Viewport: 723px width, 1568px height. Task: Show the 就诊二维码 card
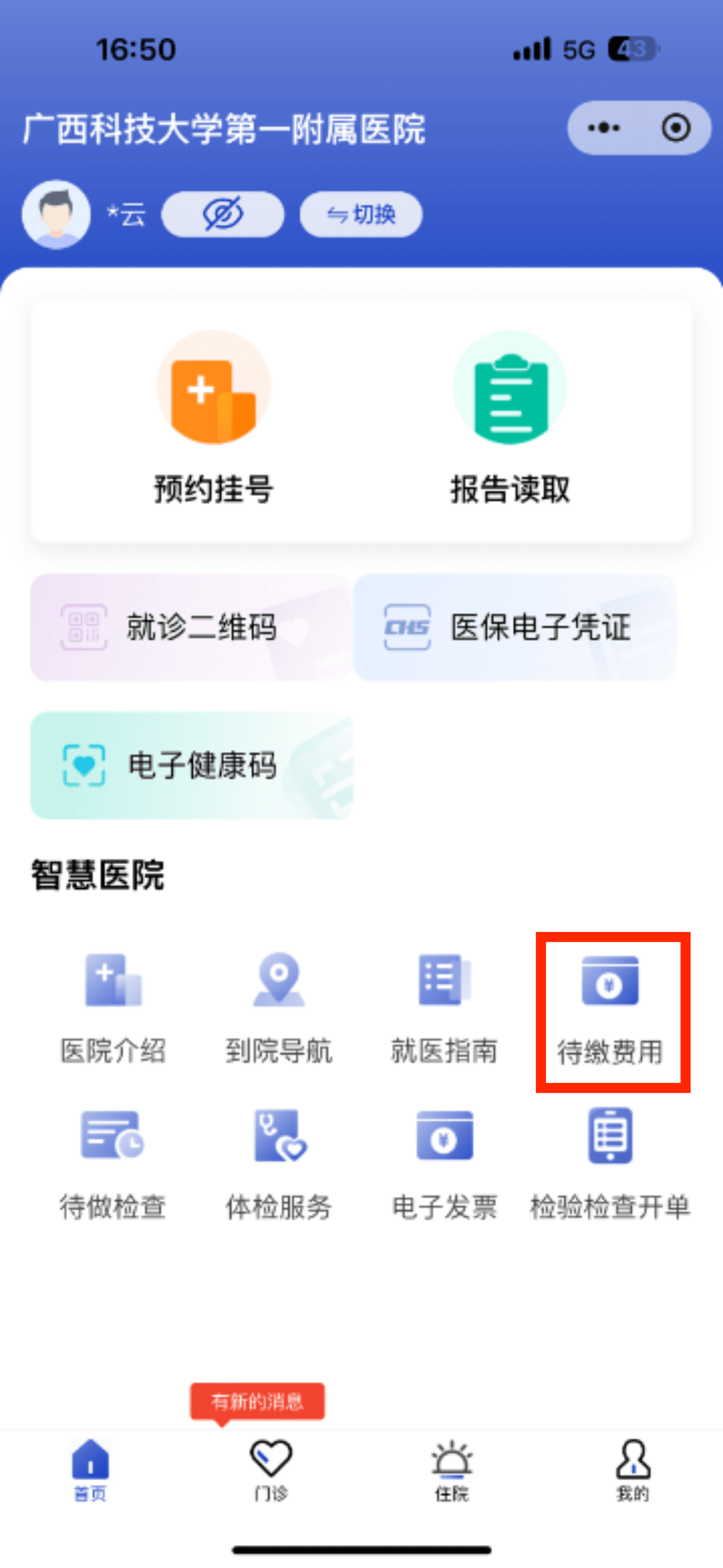191,627
